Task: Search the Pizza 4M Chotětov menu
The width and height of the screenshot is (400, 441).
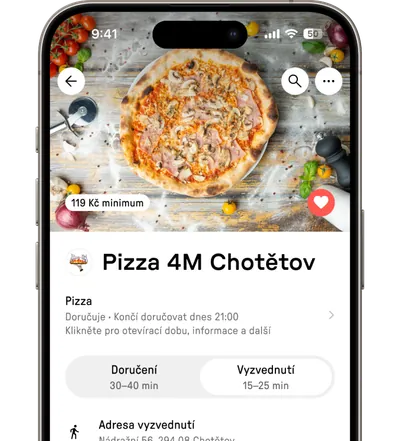Action: coord(295,81)
